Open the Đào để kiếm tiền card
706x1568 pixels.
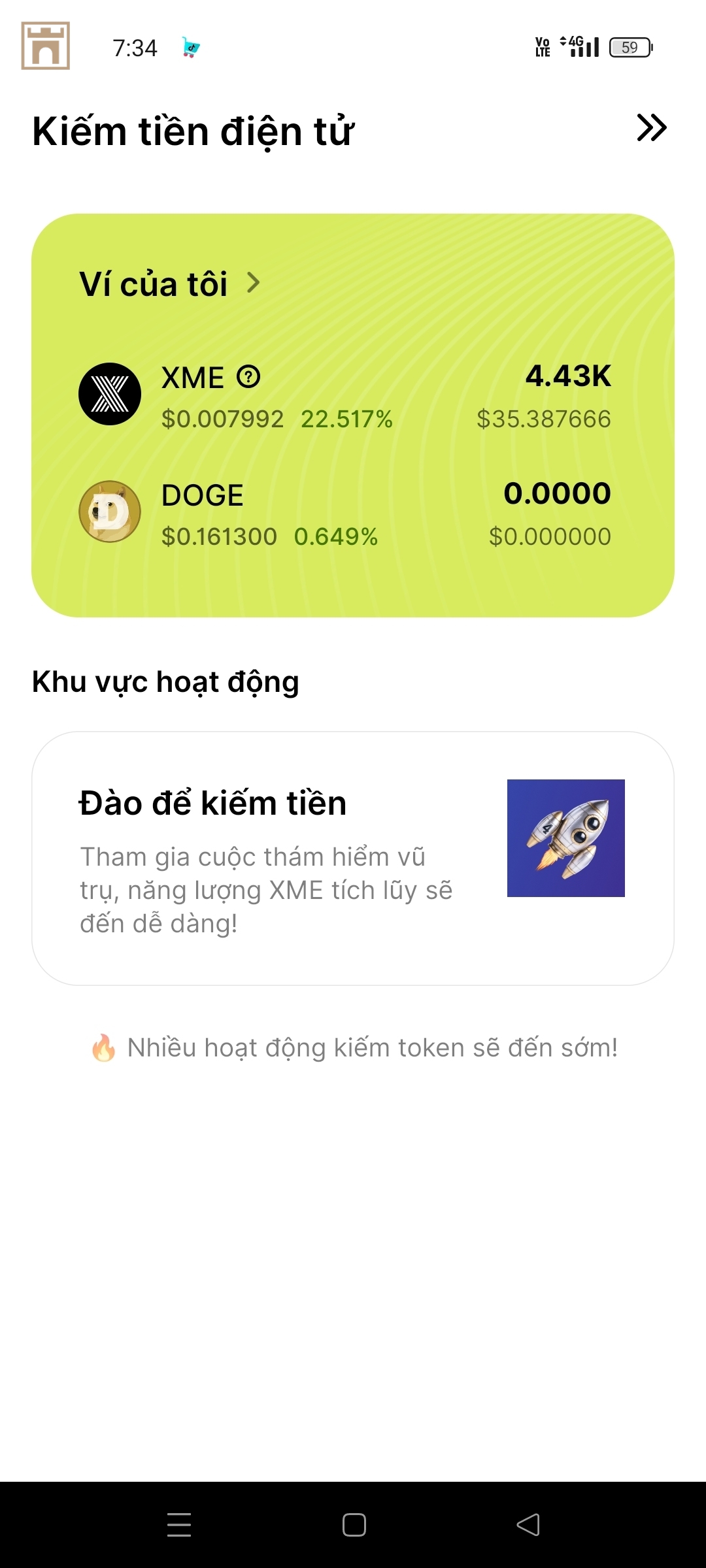pyautogui.click(x=353, y=858)
